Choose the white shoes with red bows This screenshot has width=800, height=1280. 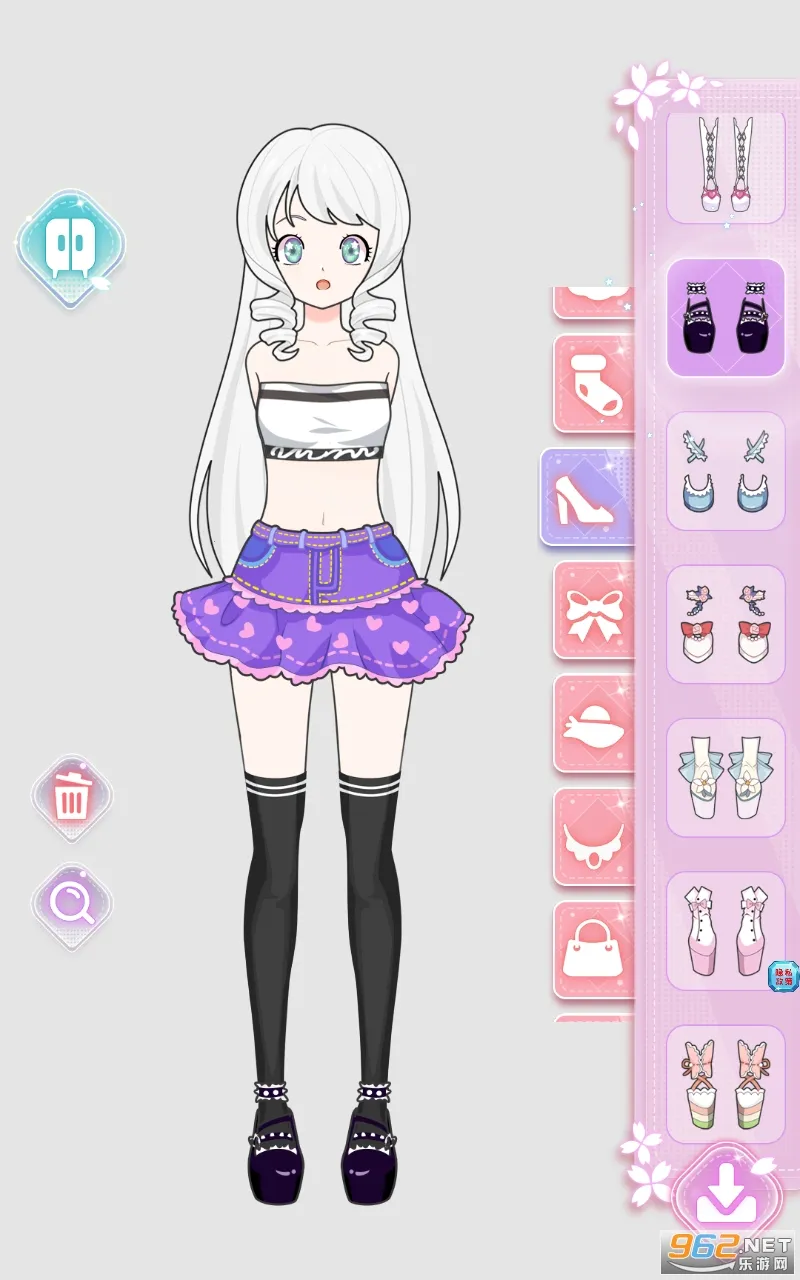click(726, 624)
